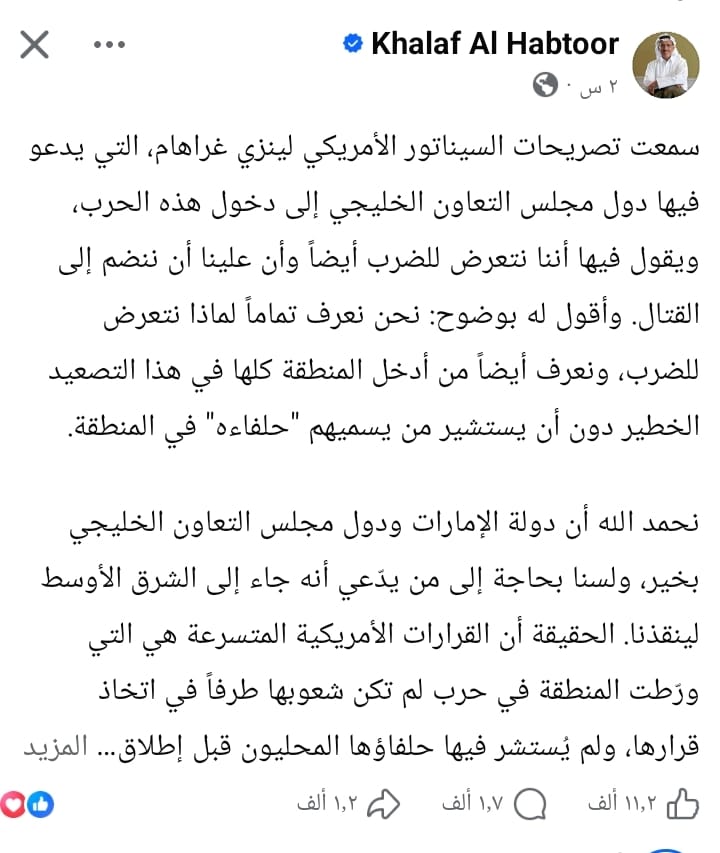Share this post using arrow icon
This screenshot has width=720, height=853.
point(384,802)
